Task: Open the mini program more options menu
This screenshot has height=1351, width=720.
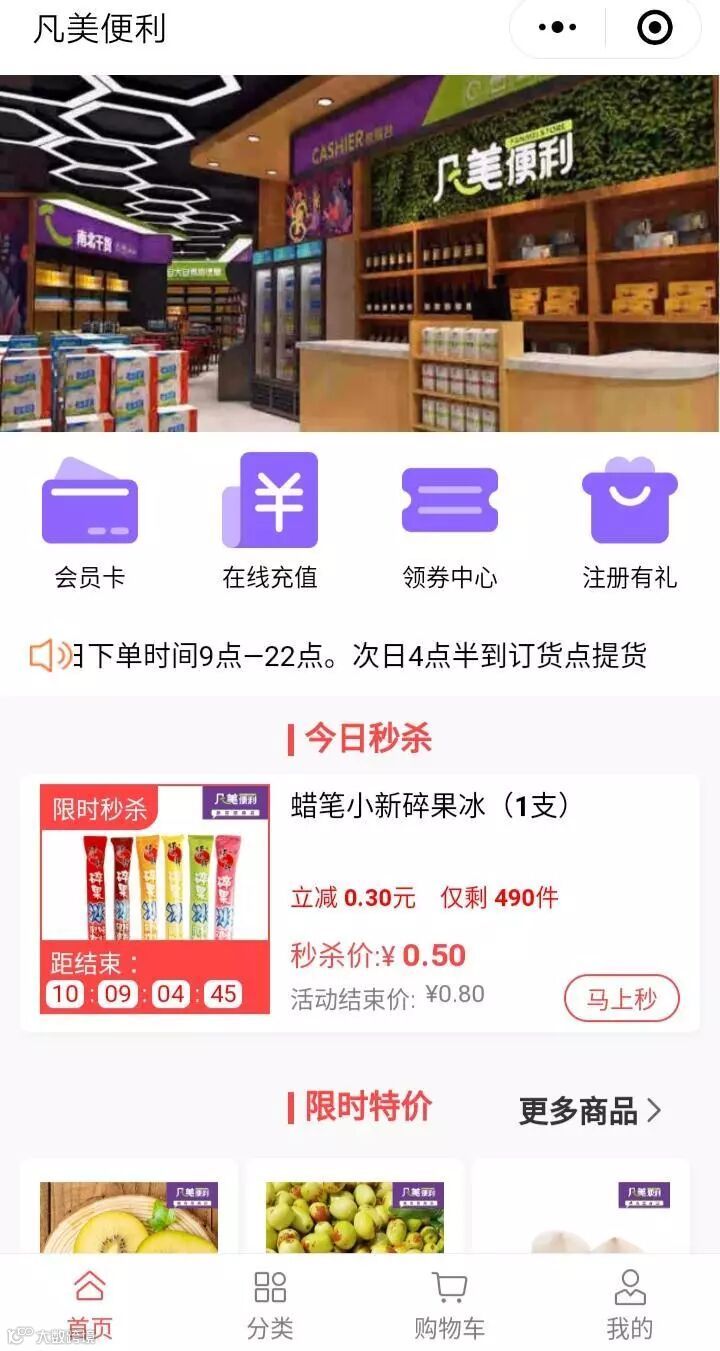Action: [558, 28]
